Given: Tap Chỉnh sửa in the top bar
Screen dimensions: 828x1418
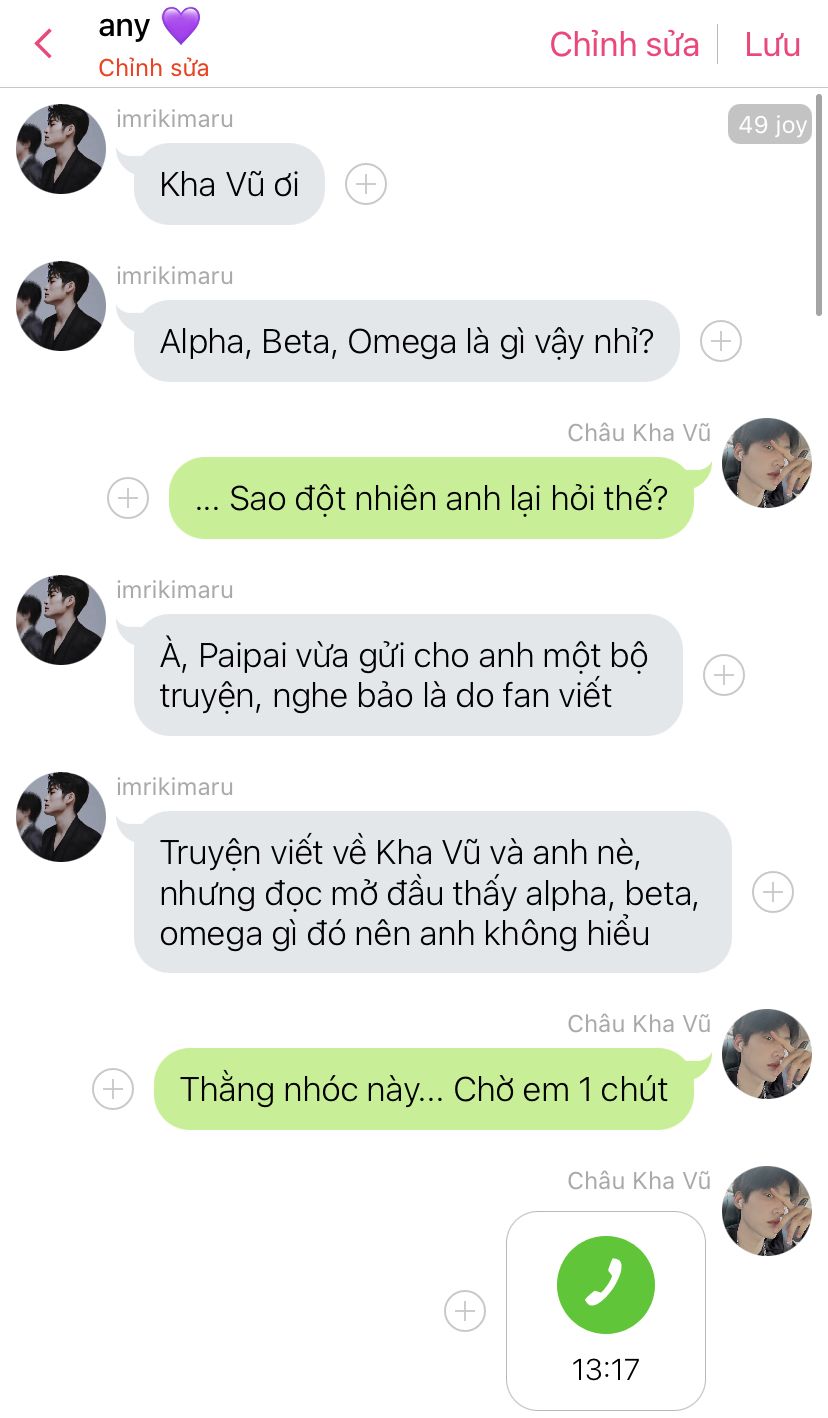Looking at the screenshot, I should coord(624,44).
